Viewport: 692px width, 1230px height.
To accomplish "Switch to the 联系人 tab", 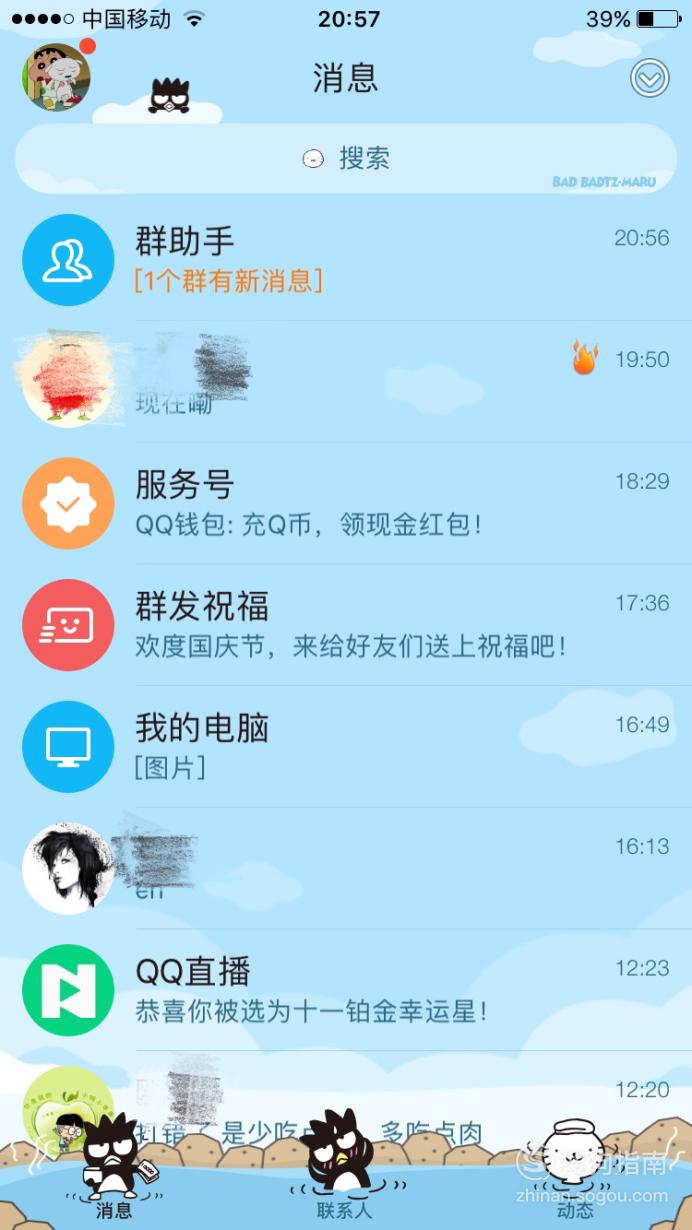I will 344,1168.
